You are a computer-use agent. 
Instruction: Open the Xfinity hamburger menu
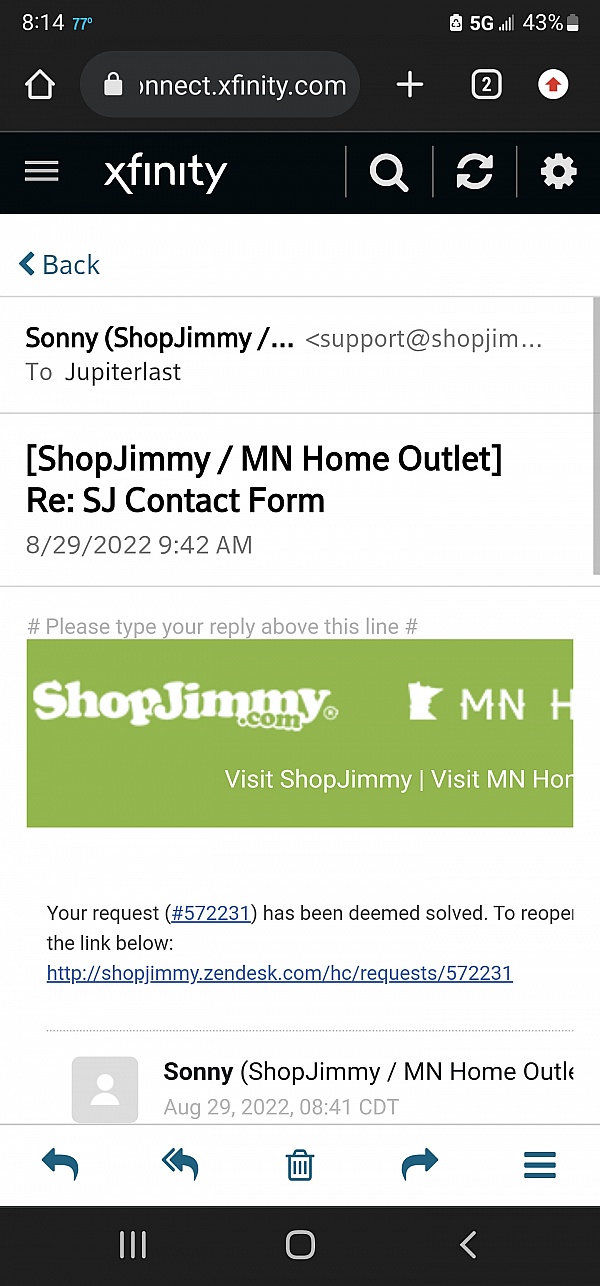coord(41,172)
